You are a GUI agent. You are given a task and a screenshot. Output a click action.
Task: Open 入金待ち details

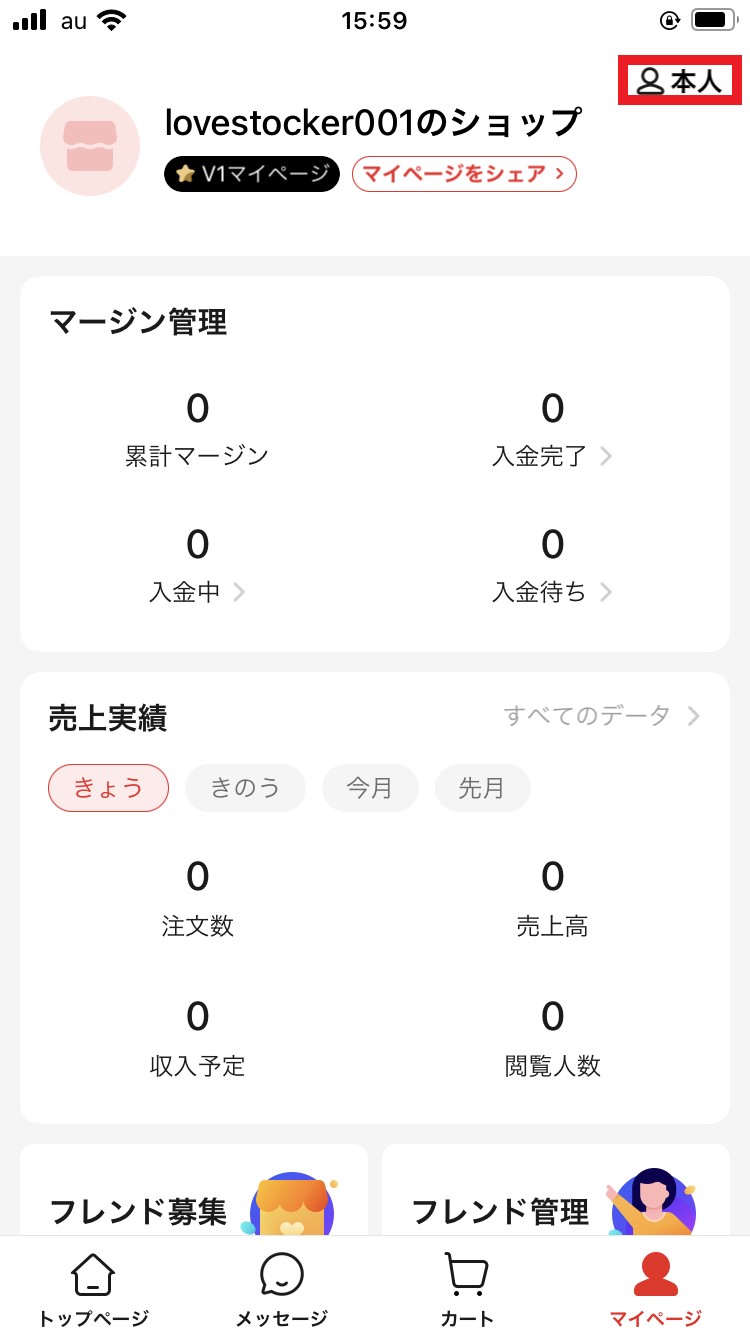[552, 592]
